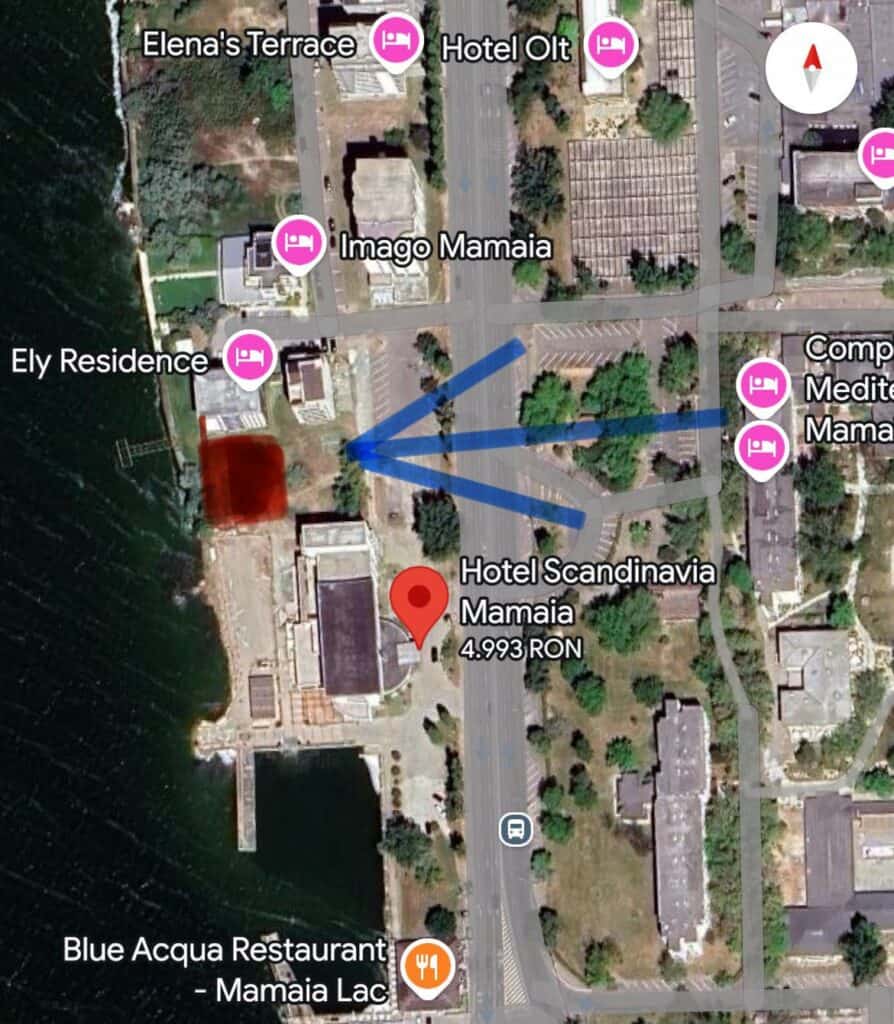The width and height of the screenshot is (894, 1024).
Task: Open the 4.993 RON price label
Action: click(521, 648)
